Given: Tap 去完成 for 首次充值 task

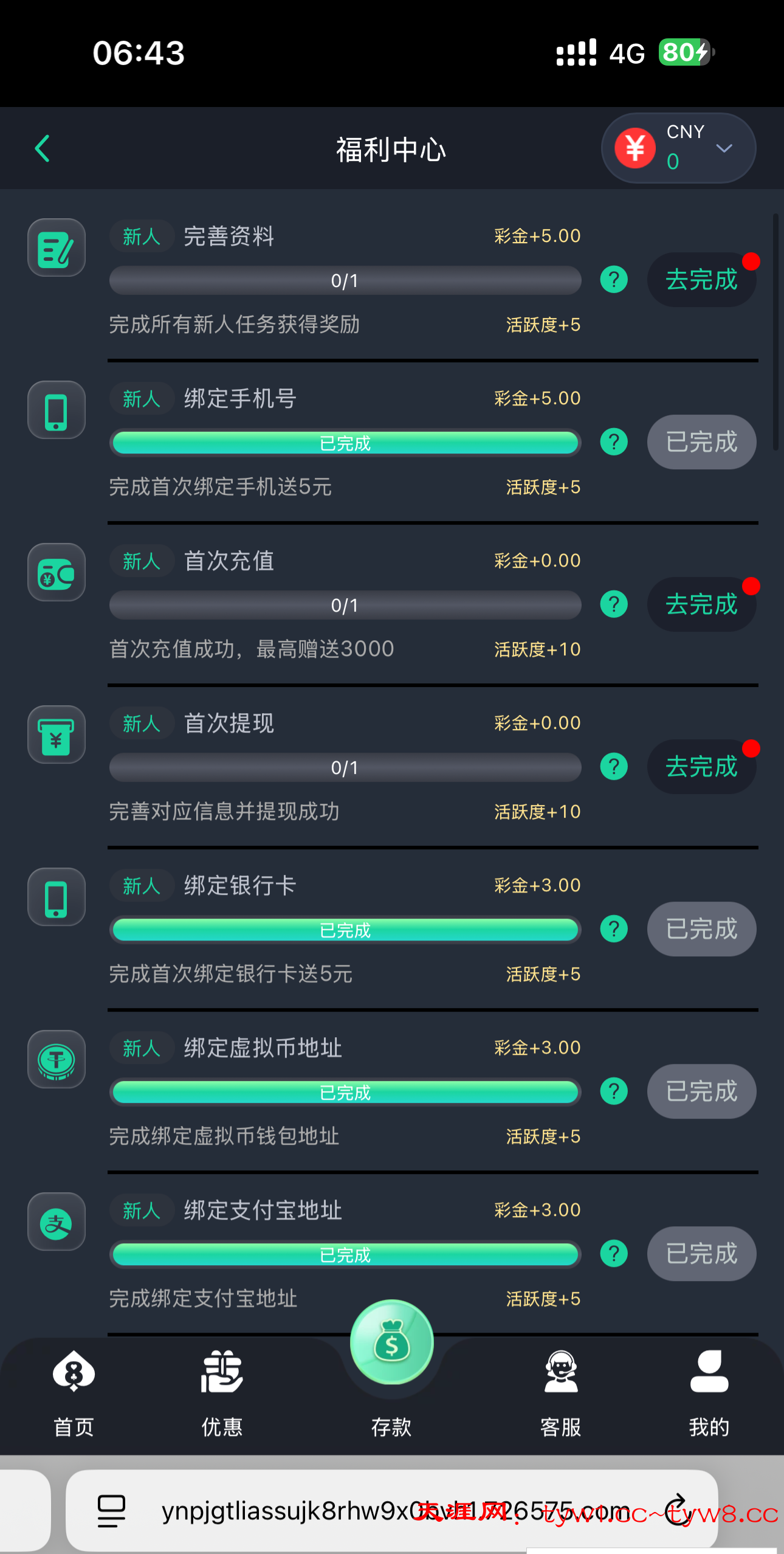Looking at the screenshot, I should pos(701,604).
